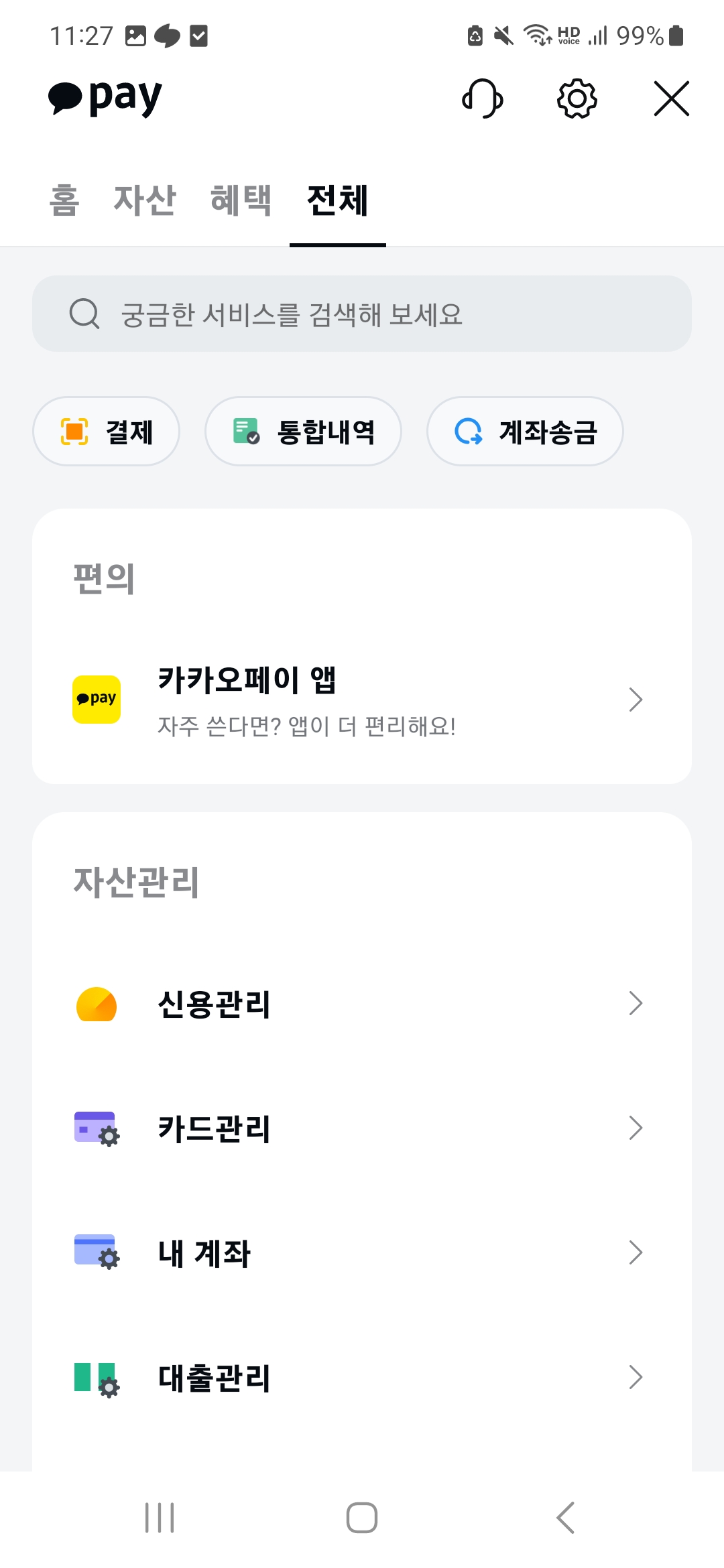This screenshot has width=724, height=1568.
Task: Tap the system home button
Action: pyautogui.click(x=362, y=1518)
